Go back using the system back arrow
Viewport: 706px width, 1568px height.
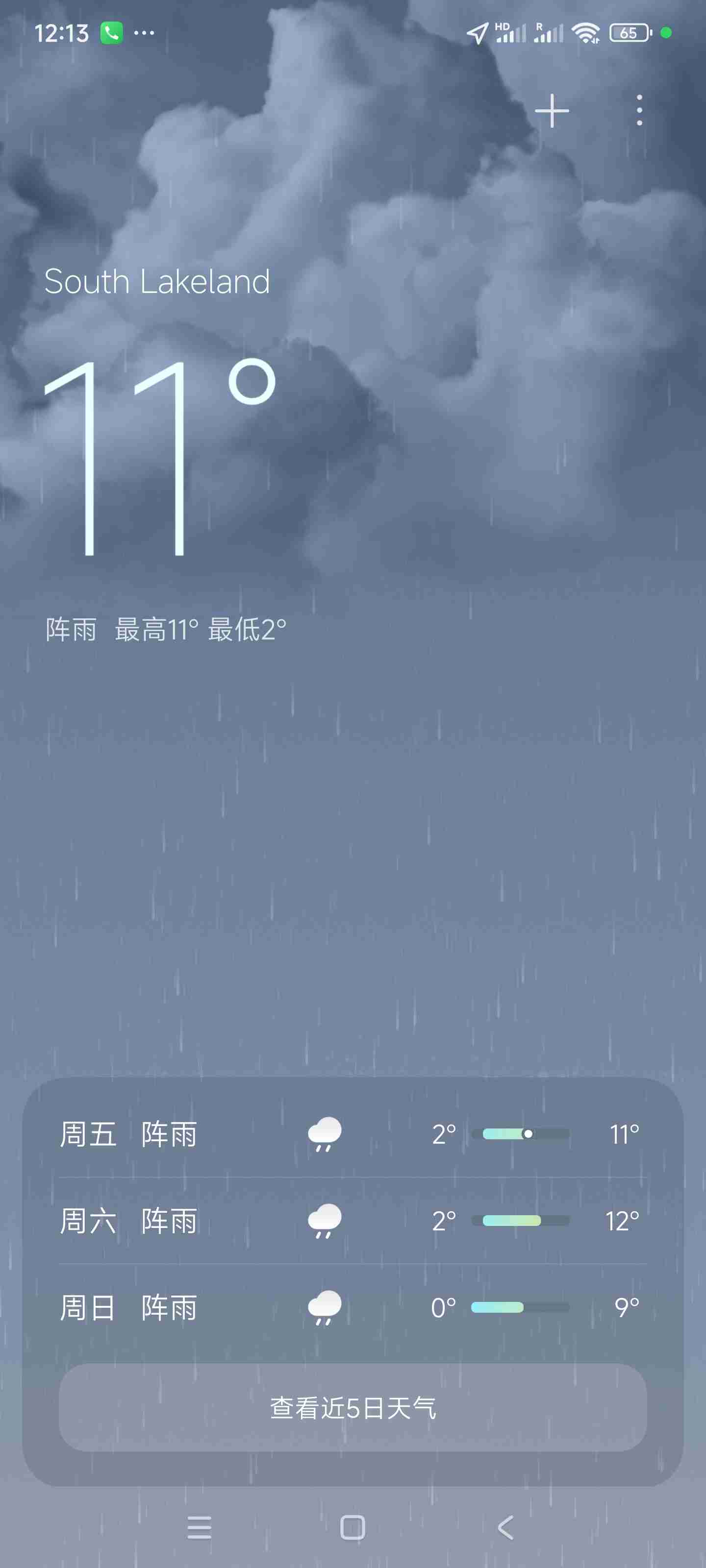point(505,1527)
